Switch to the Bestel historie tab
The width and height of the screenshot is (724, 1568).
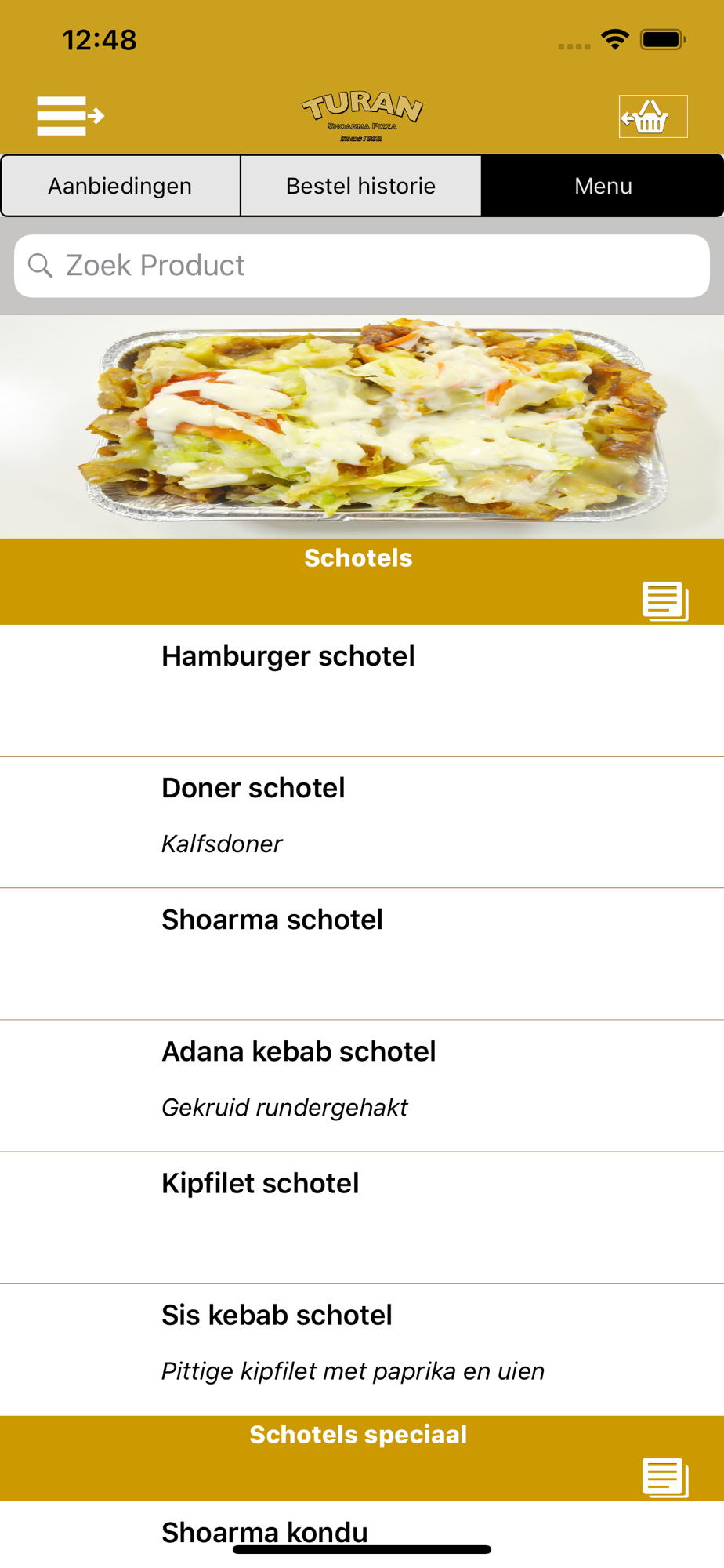pyautogui.click(x=360, y=186)
